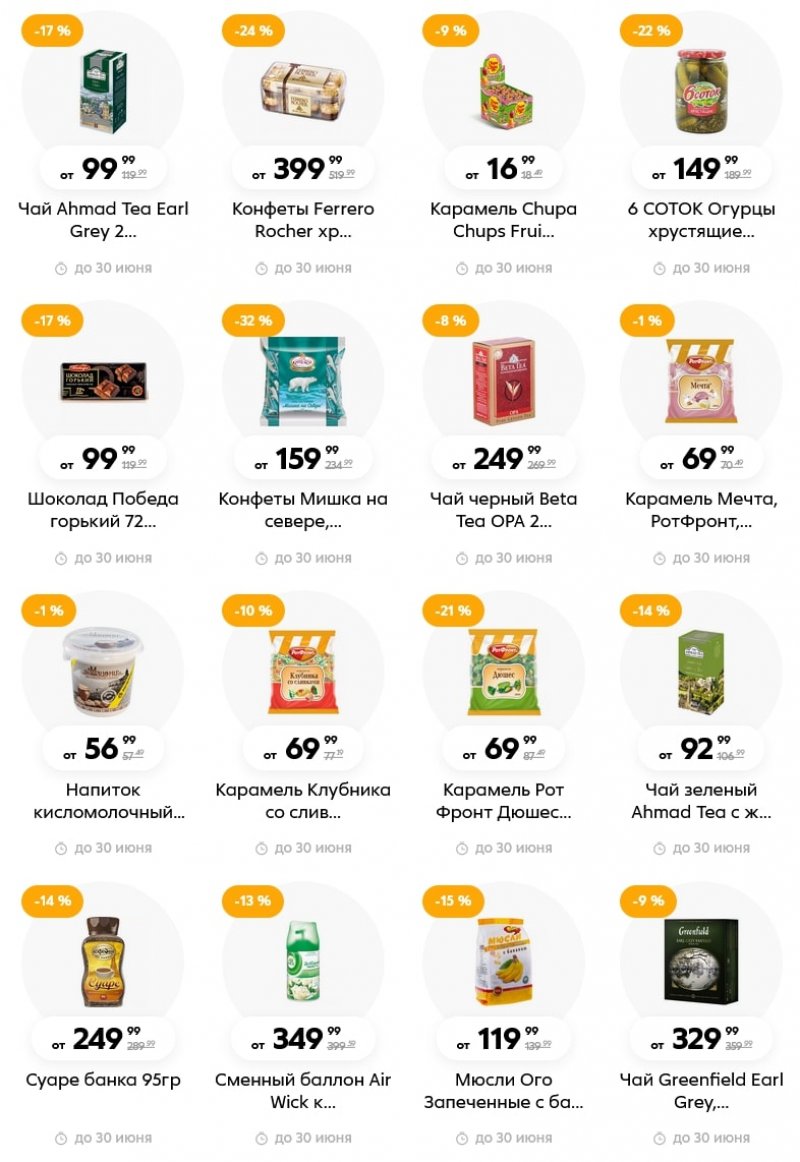Open Beta Tea OPA black tea

(x=503, y=510)
